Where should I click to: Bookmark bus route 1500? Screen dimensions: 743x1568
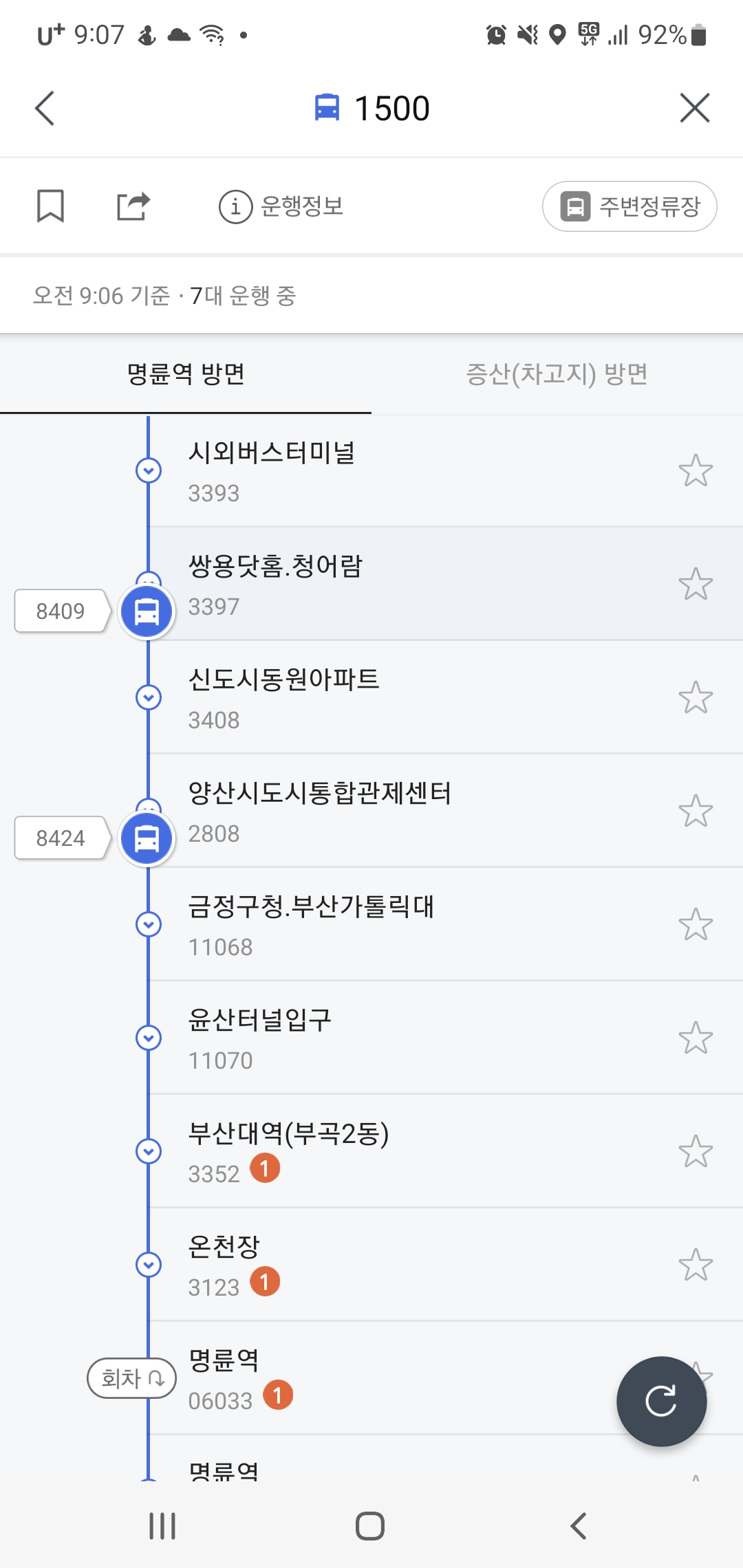click(50, 206)
